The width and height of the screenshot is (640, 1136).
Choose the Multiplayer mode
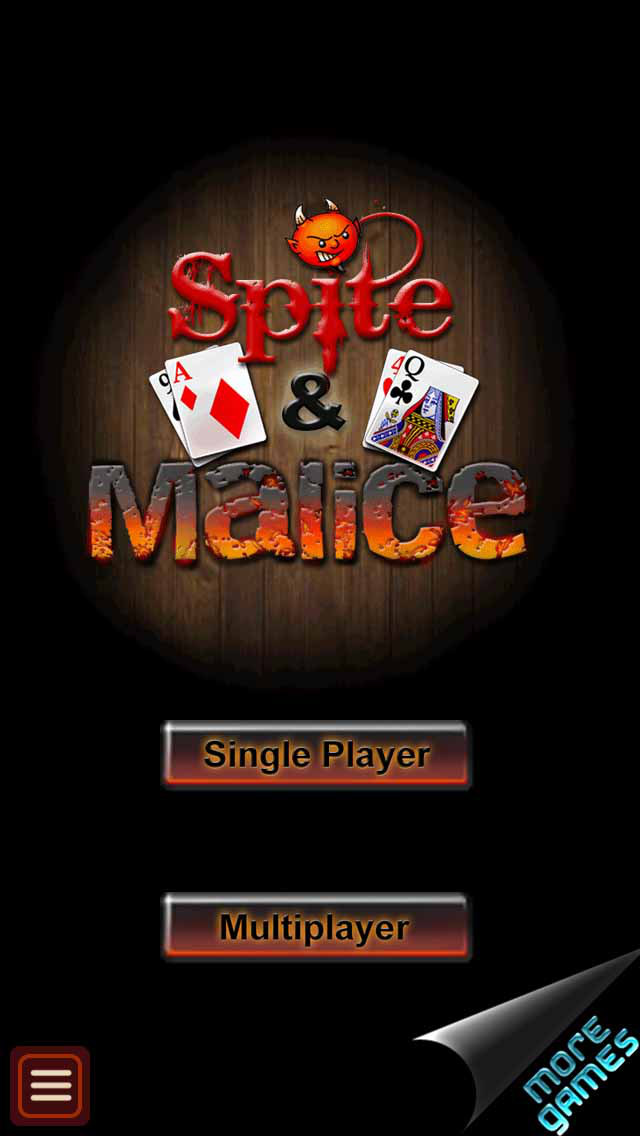click(x=316, y=927)
